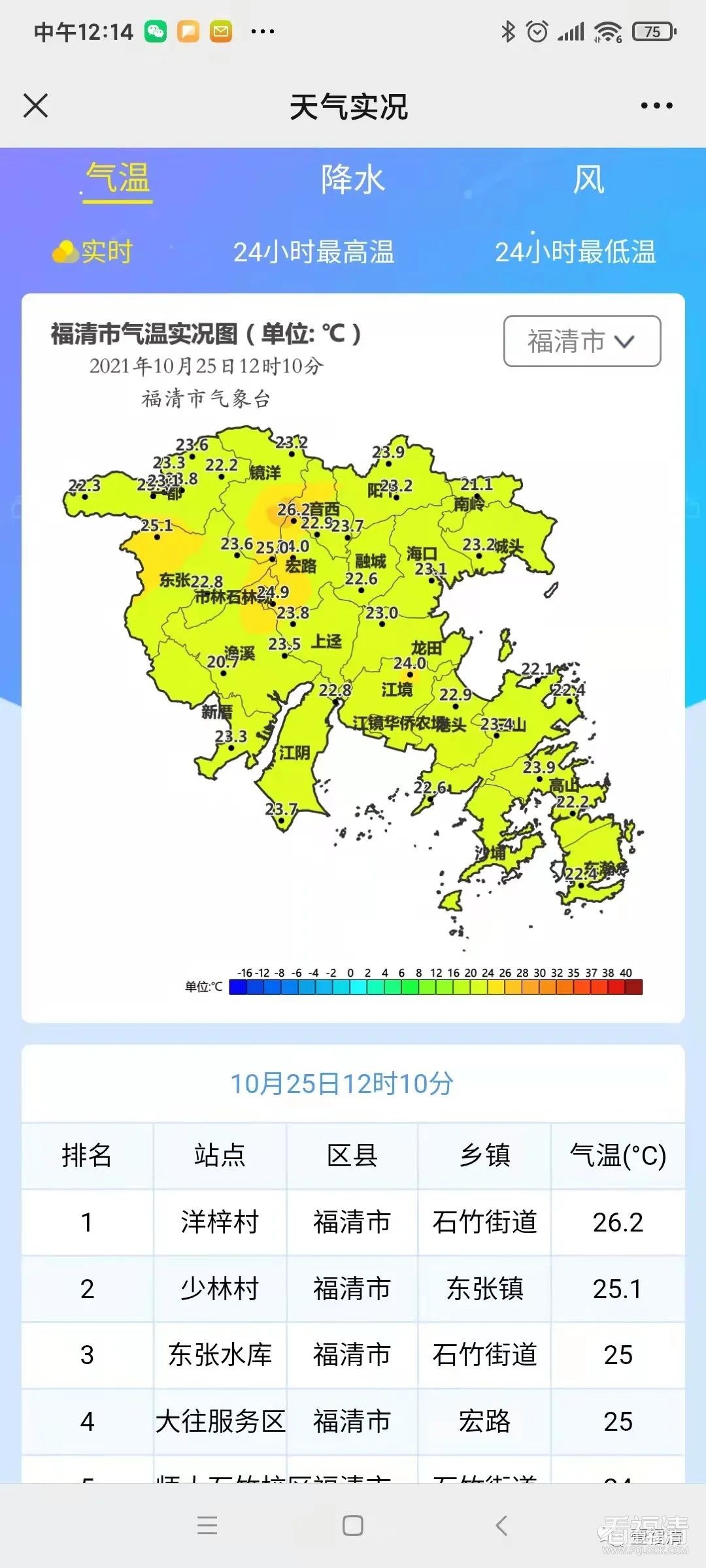This screenshot has height=1568, width=706.
Task: Select the 实时 temperature view
Action: 93,252
